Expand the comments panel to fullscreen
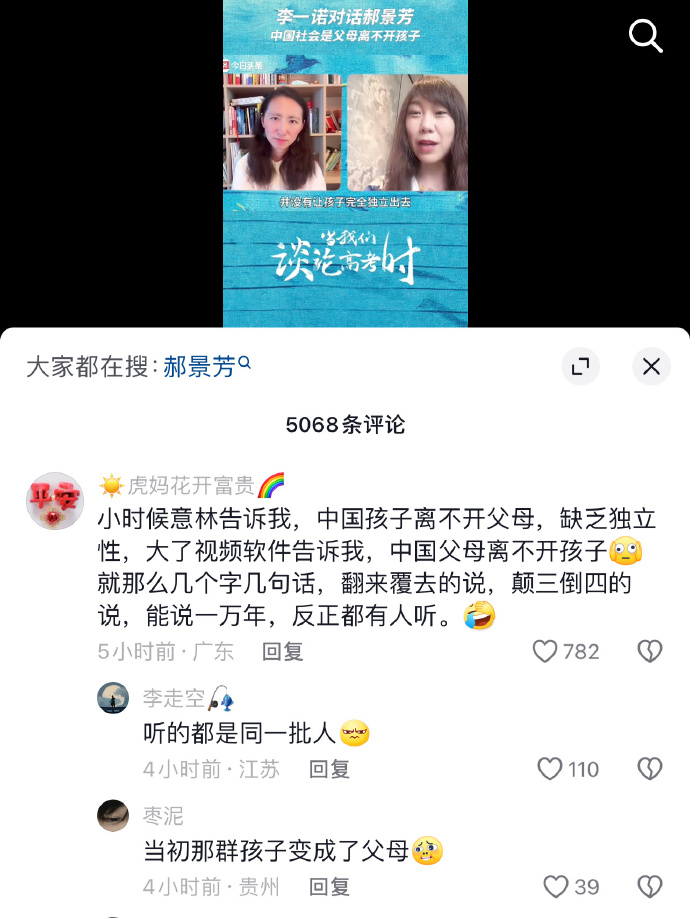 (x=580, y=367)
